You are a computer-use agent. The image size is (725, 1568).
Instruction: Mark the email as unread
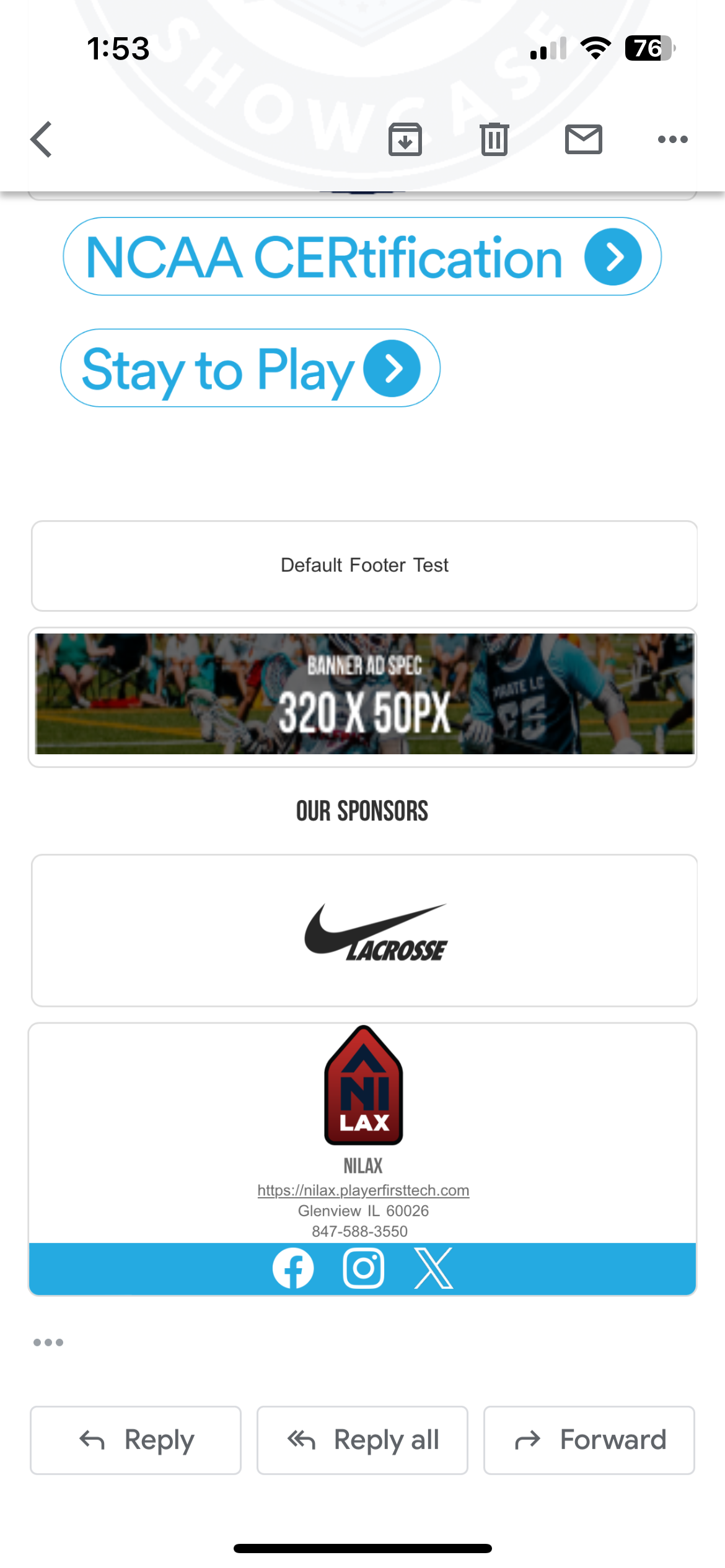tap(583, 139)
